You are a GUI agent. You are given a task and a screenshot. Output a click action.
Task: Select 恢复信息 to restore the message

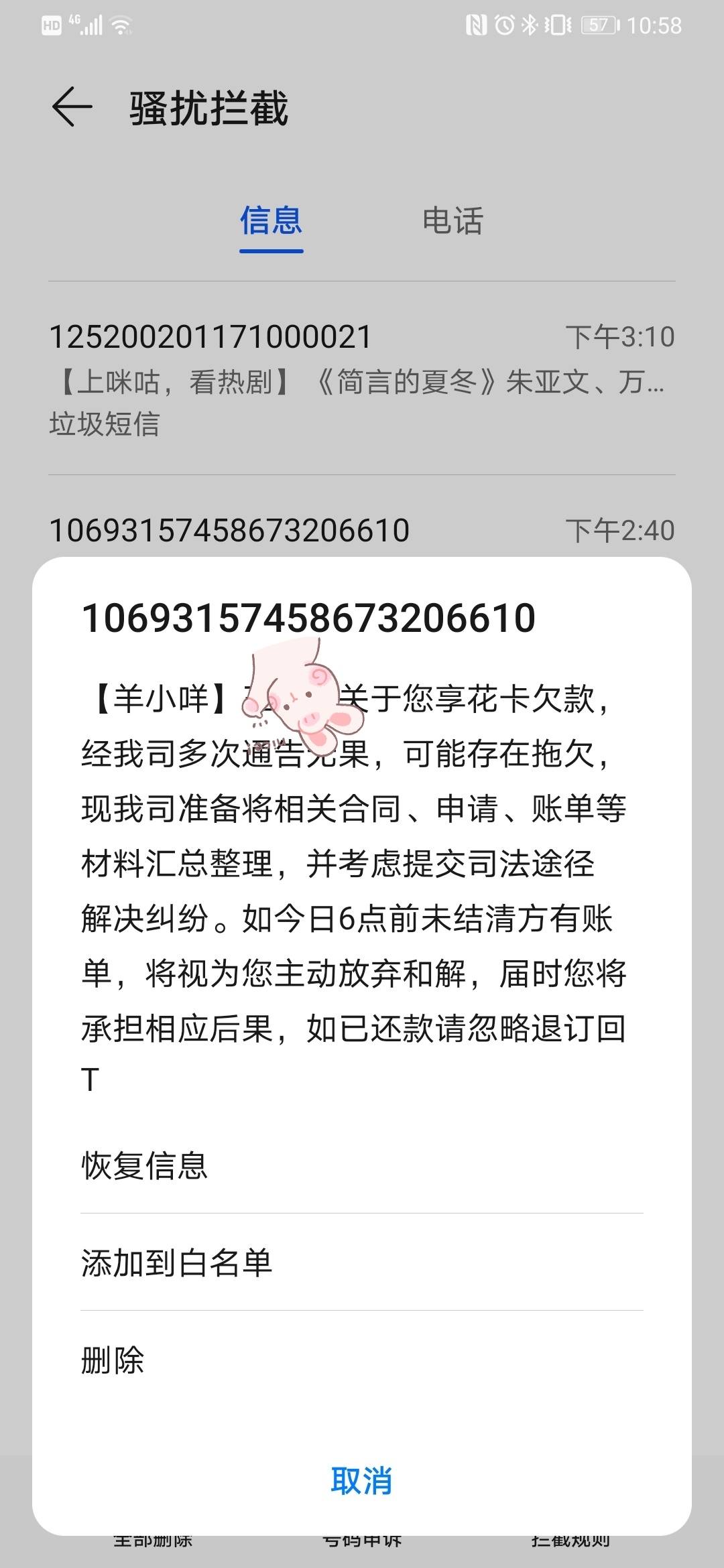coord(362,1165)
